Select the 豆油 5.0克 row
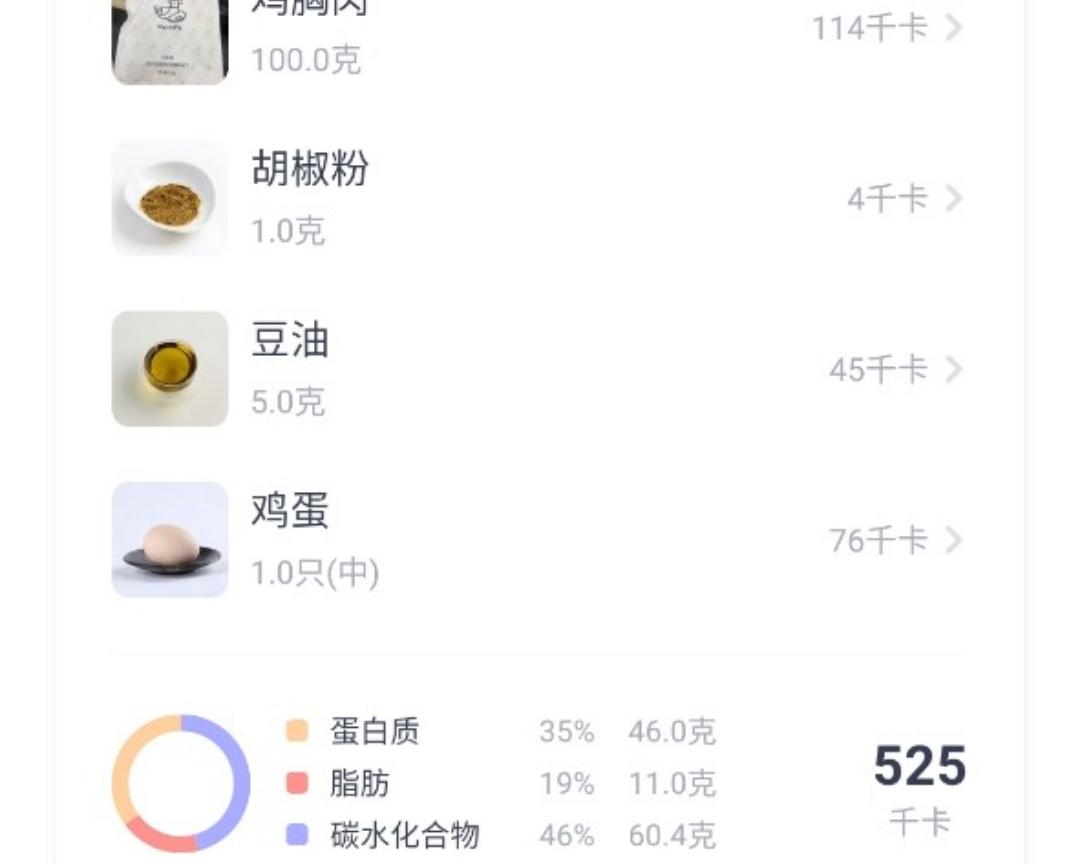 tap(538, 369)
